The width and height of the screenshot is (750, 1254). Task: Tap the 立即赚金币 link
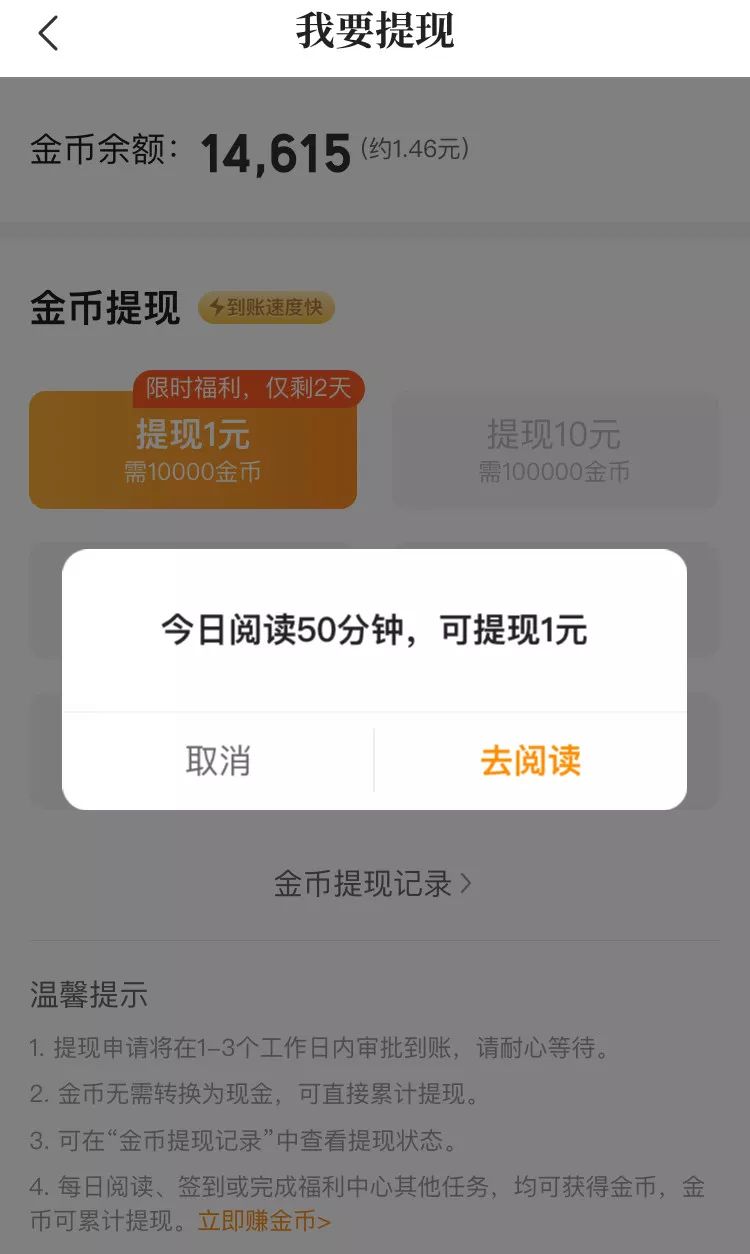pos(264,1221)
